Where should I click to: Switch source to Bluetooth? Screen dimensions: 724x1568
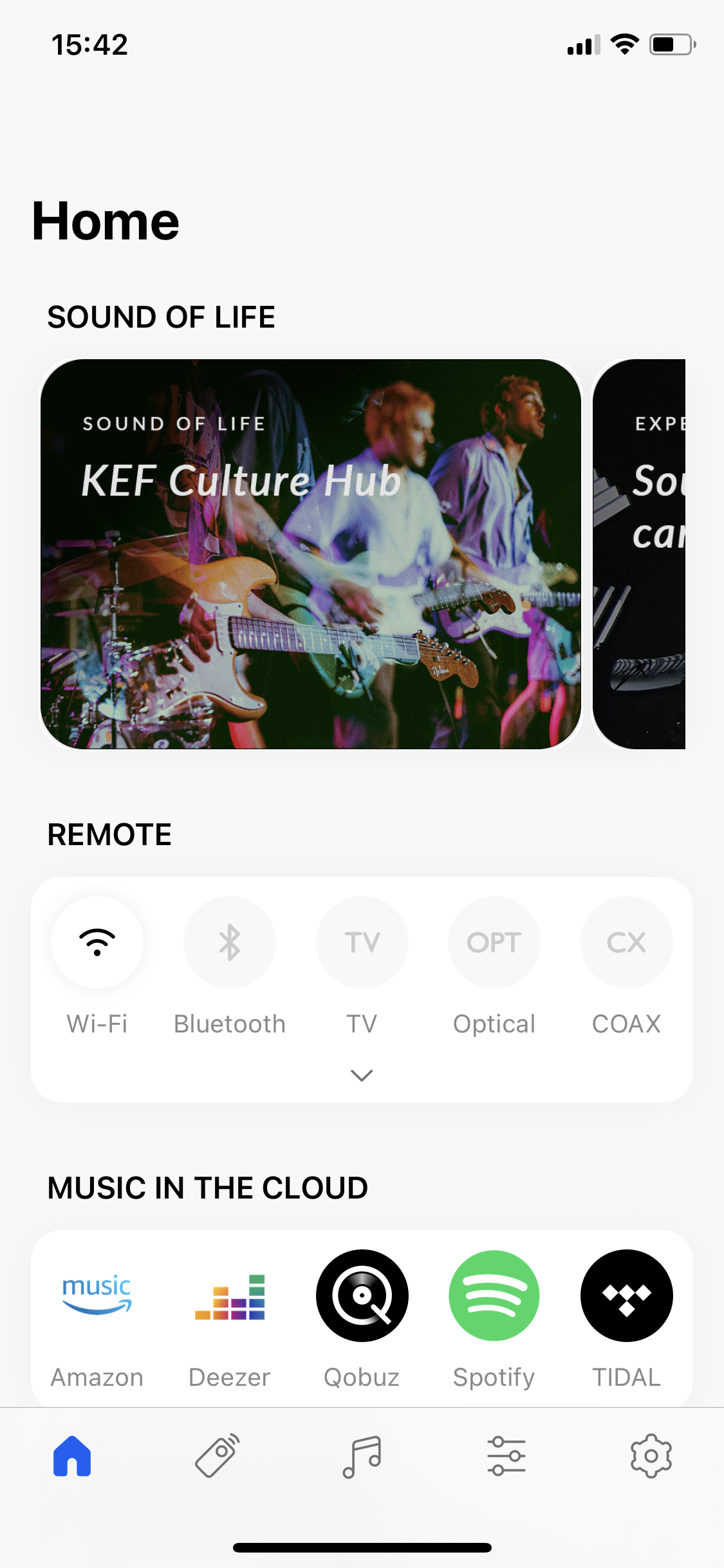[230, 943]
